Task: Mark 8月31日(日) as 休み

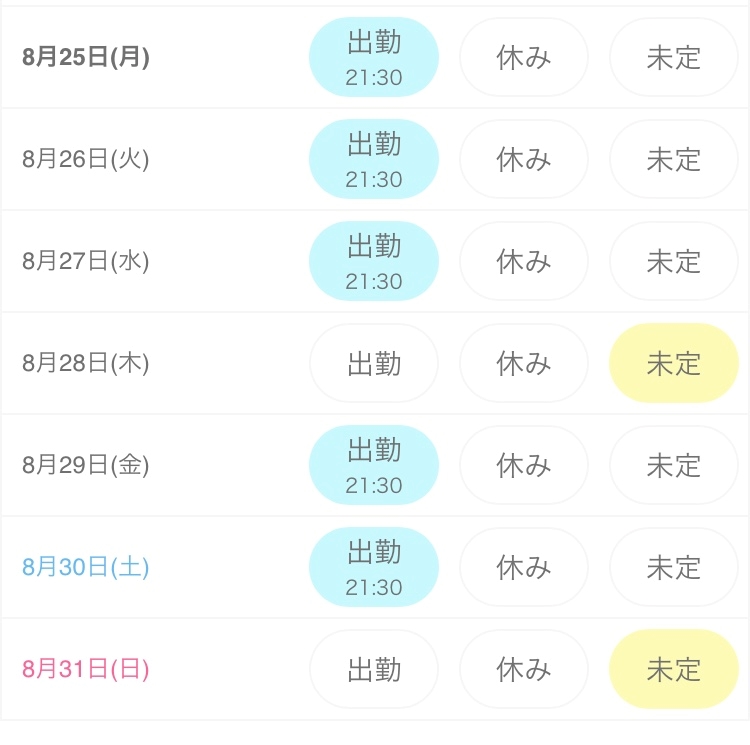Action: (524, 669)
